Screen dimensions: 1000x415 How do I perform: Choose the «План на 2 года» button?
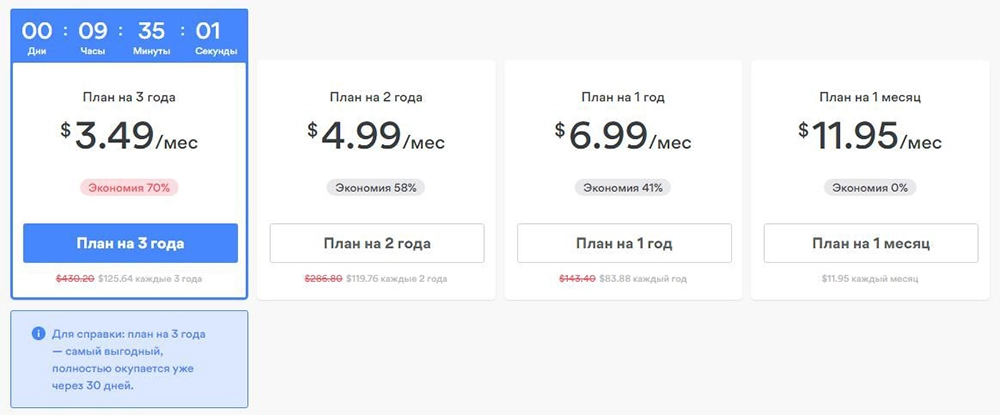pos(377,243)
